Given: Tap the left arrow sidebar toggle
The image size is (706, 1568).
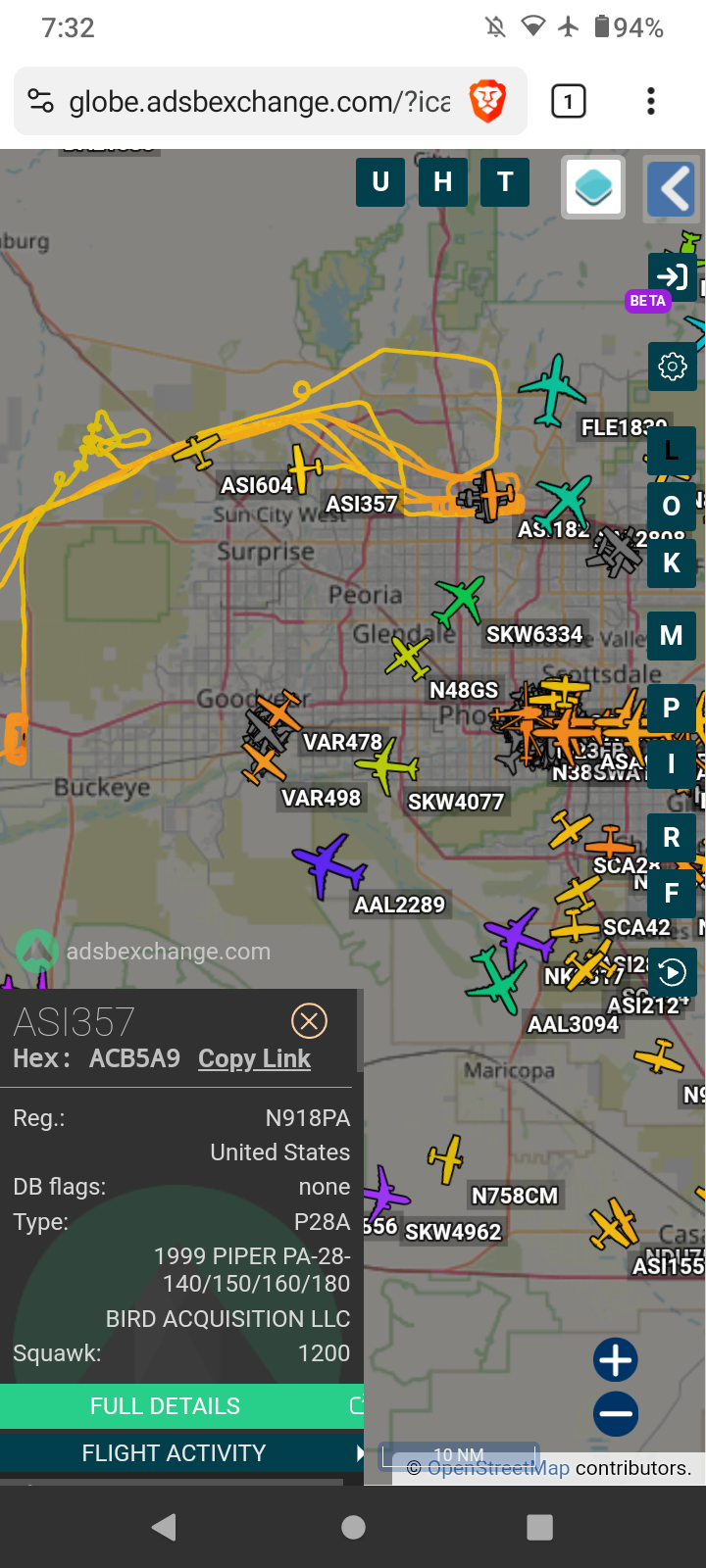Looking at the screenshot, I should click(x=673, y=188).
